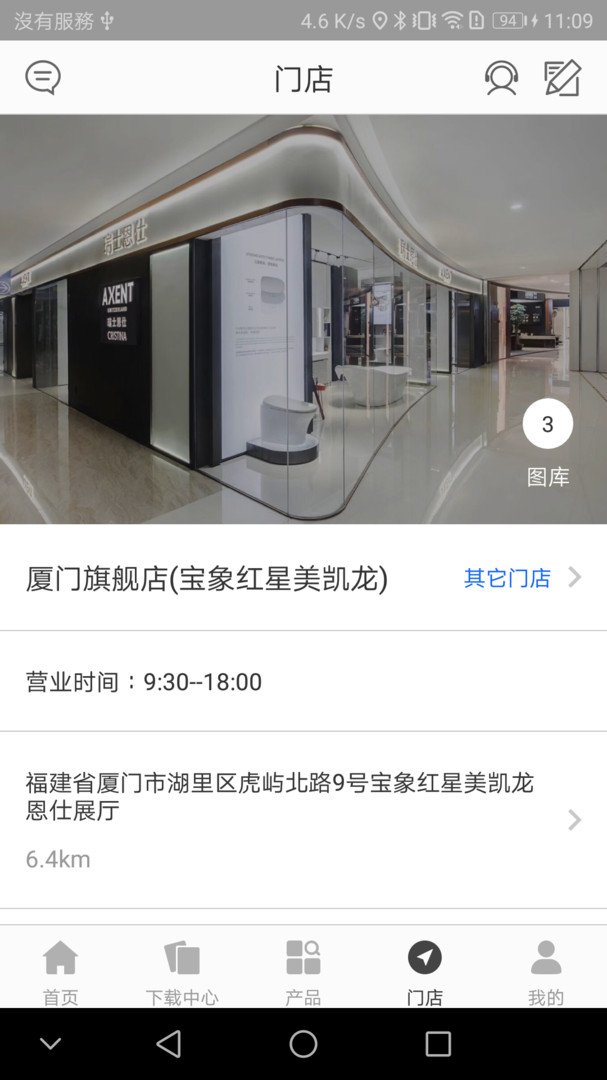Image resolution: width=607 pixels, height=1080 pixels.
Task: View 其它门店 other stores
Action: coord(522,577)
